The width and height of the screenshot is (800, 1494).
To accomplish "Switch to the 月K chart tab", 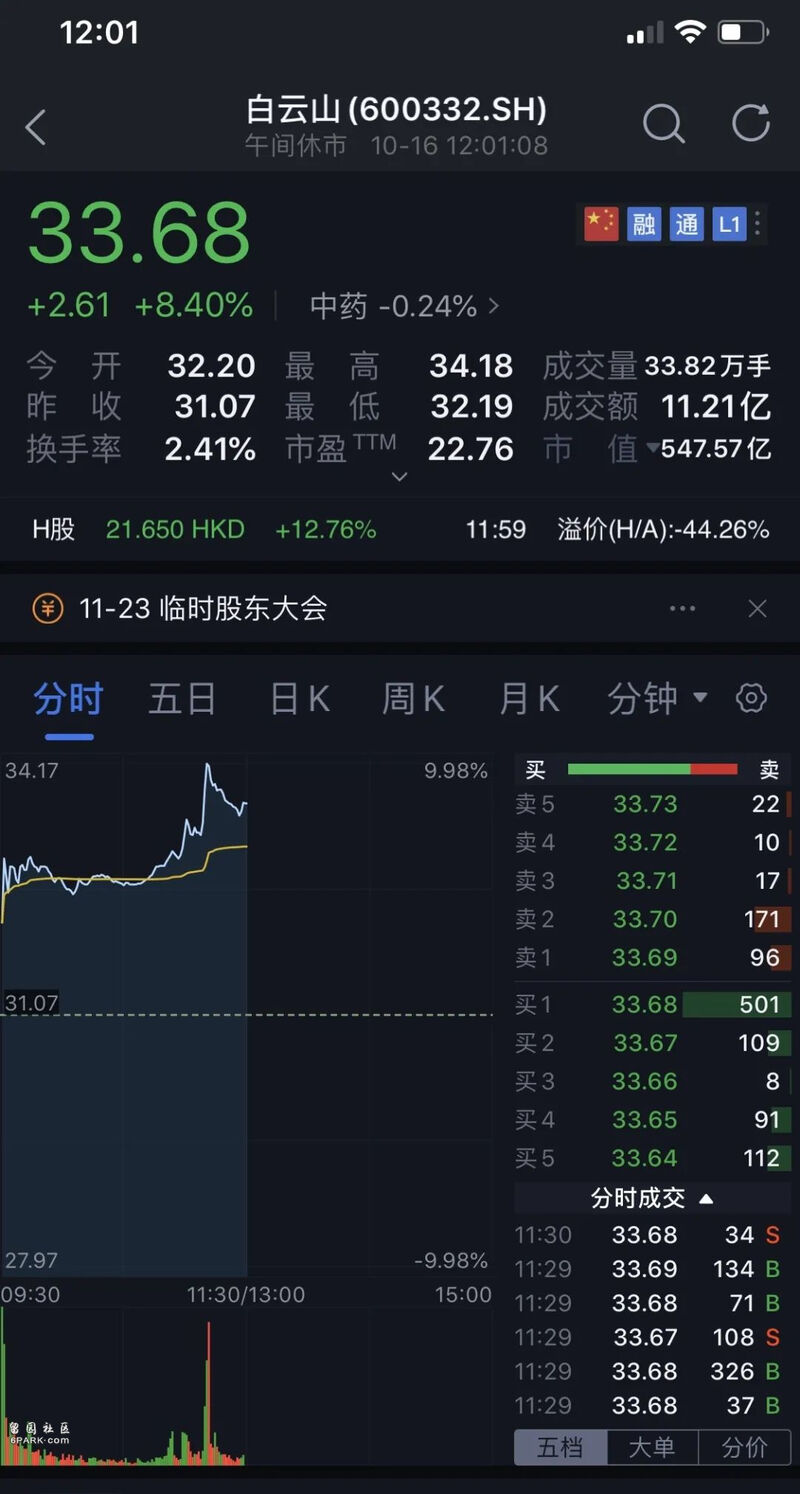I will pos(529,698).
